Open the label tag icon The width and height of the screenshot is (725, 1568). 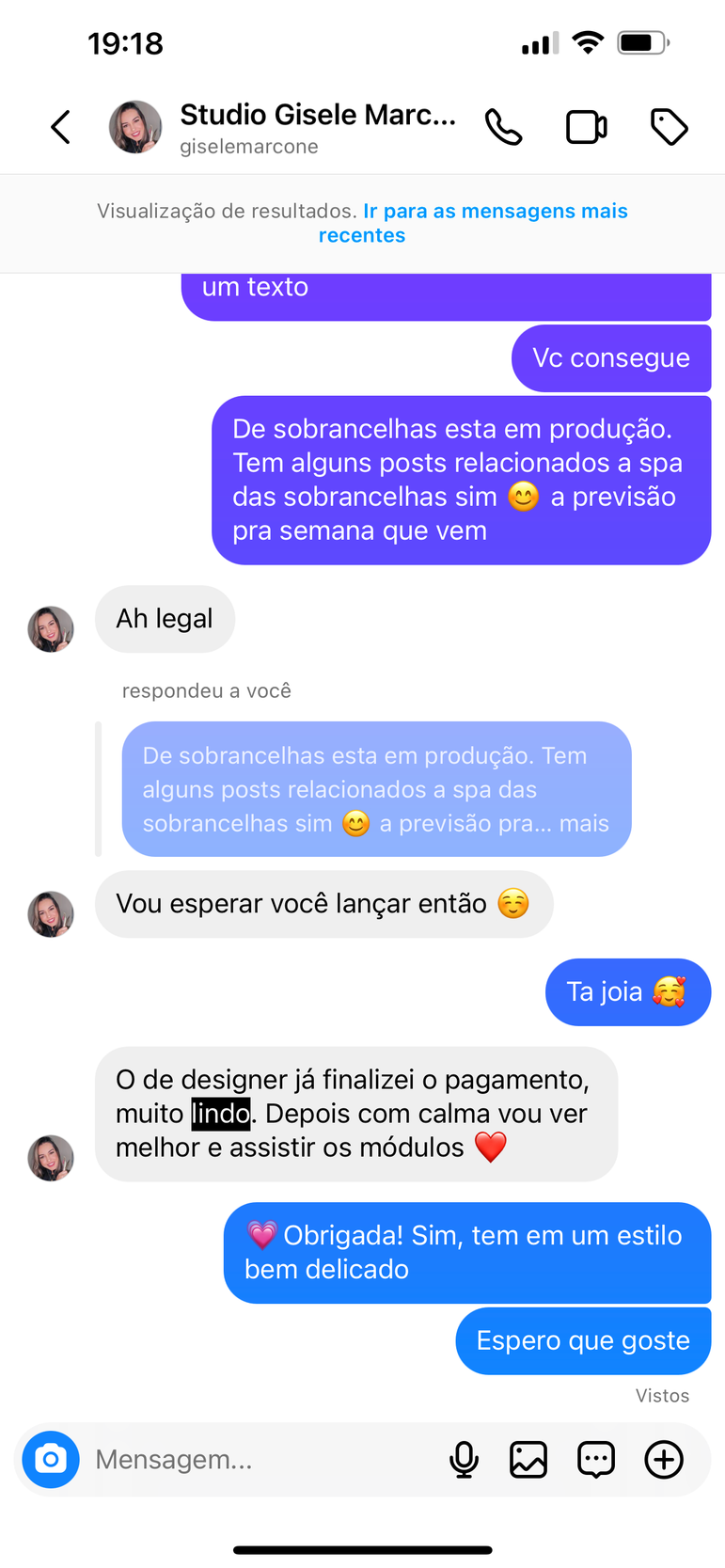[669, 127]
